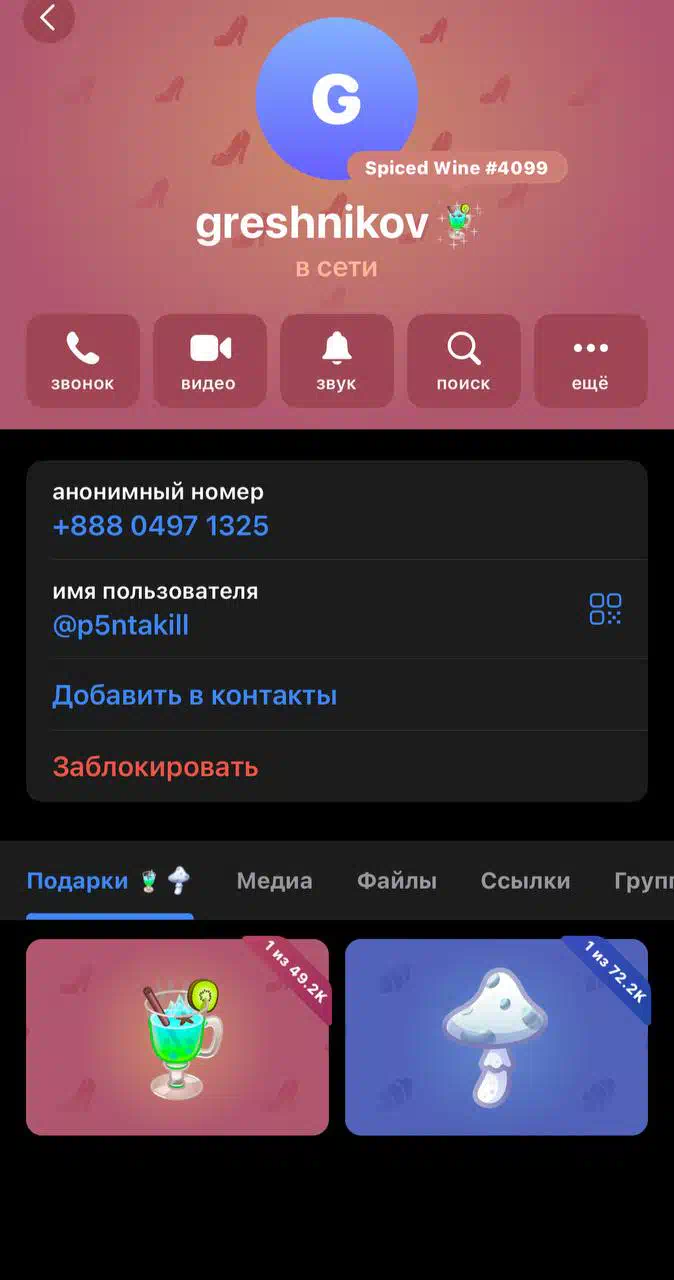Open the звук notification settings
The height and width of the screenshot is (1280, 674).
337,361
